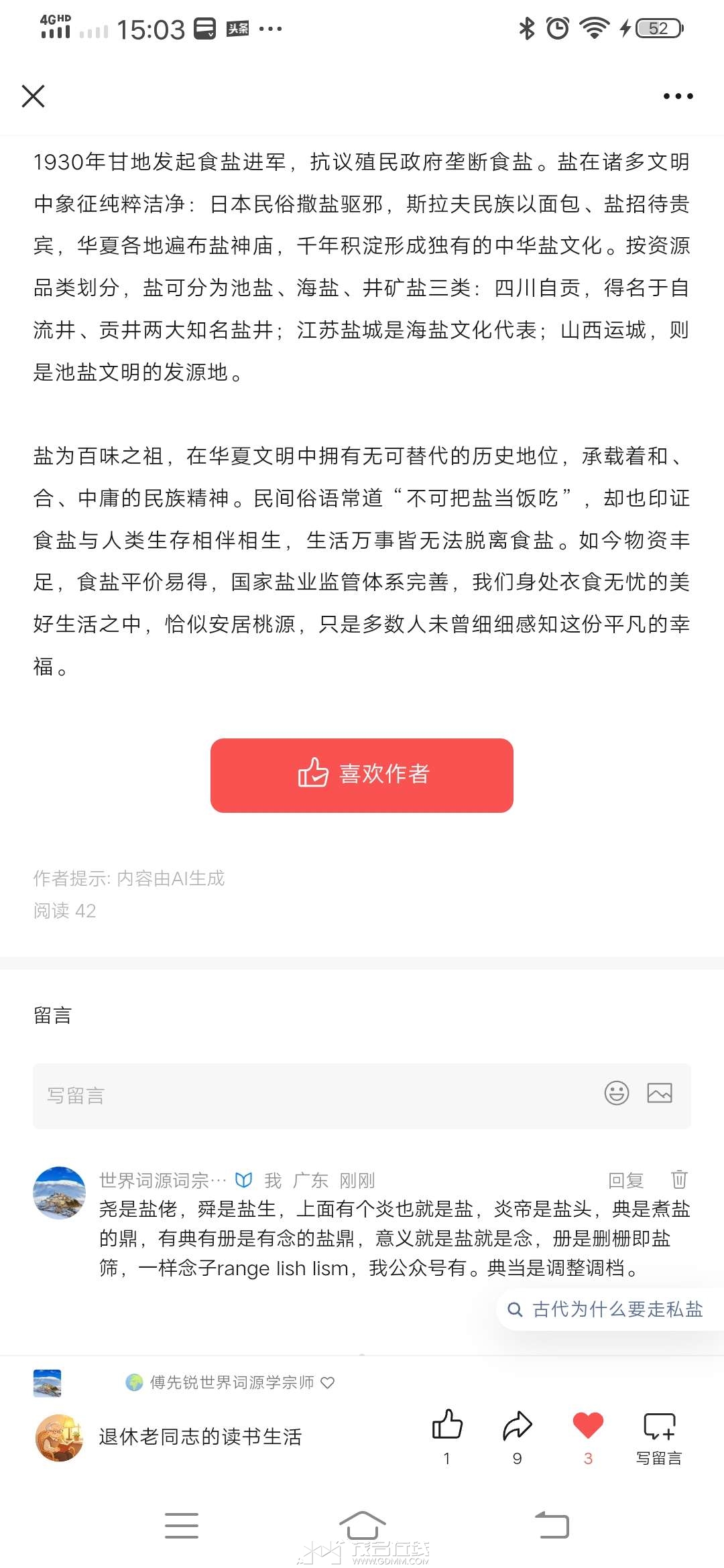Attach an image to the comment
This screenshot has height=1568, width=724.
coord(660,1093)
